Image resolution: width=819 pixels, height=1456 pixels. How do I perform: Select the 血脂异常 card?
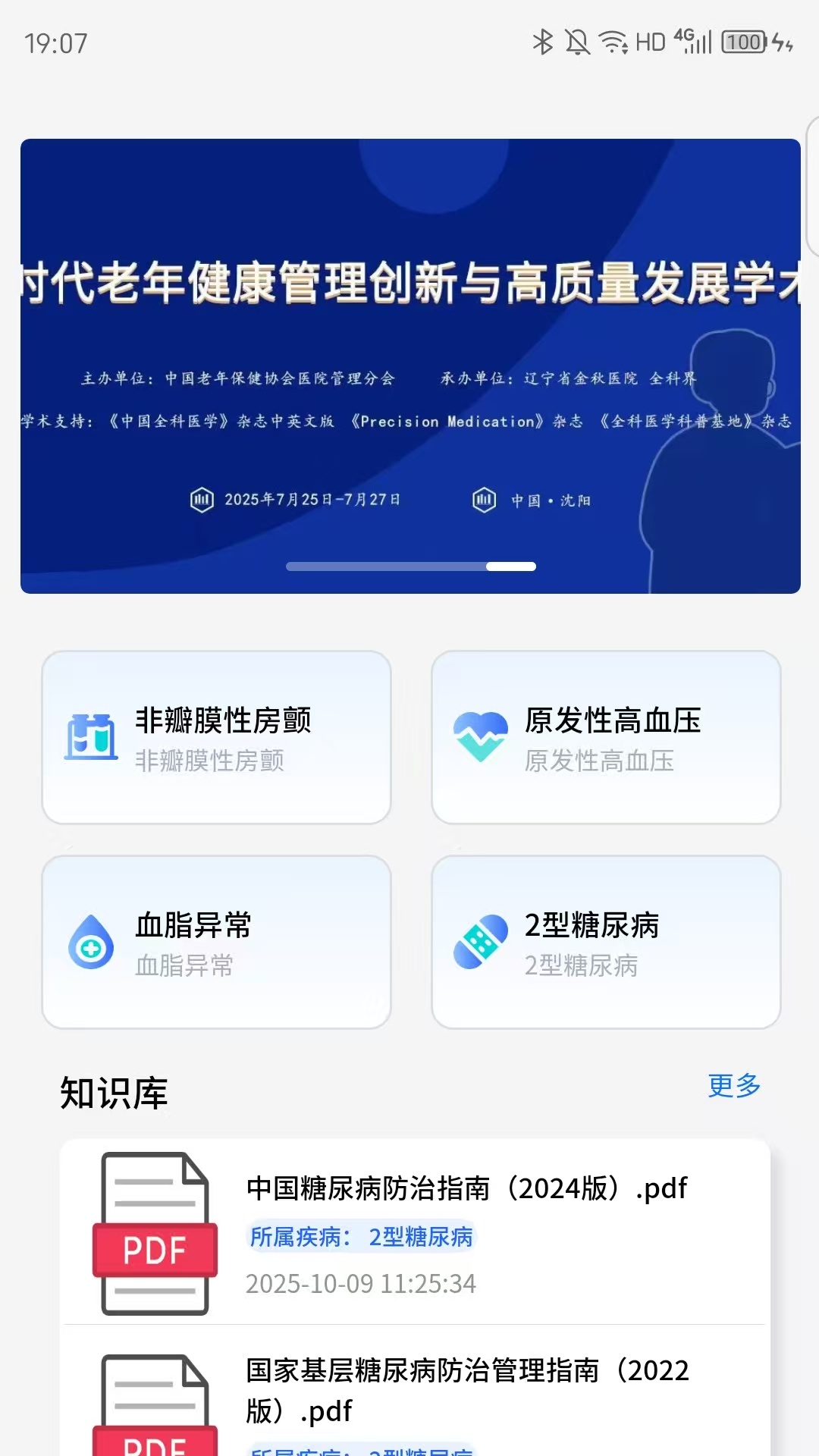pos(217,942)
